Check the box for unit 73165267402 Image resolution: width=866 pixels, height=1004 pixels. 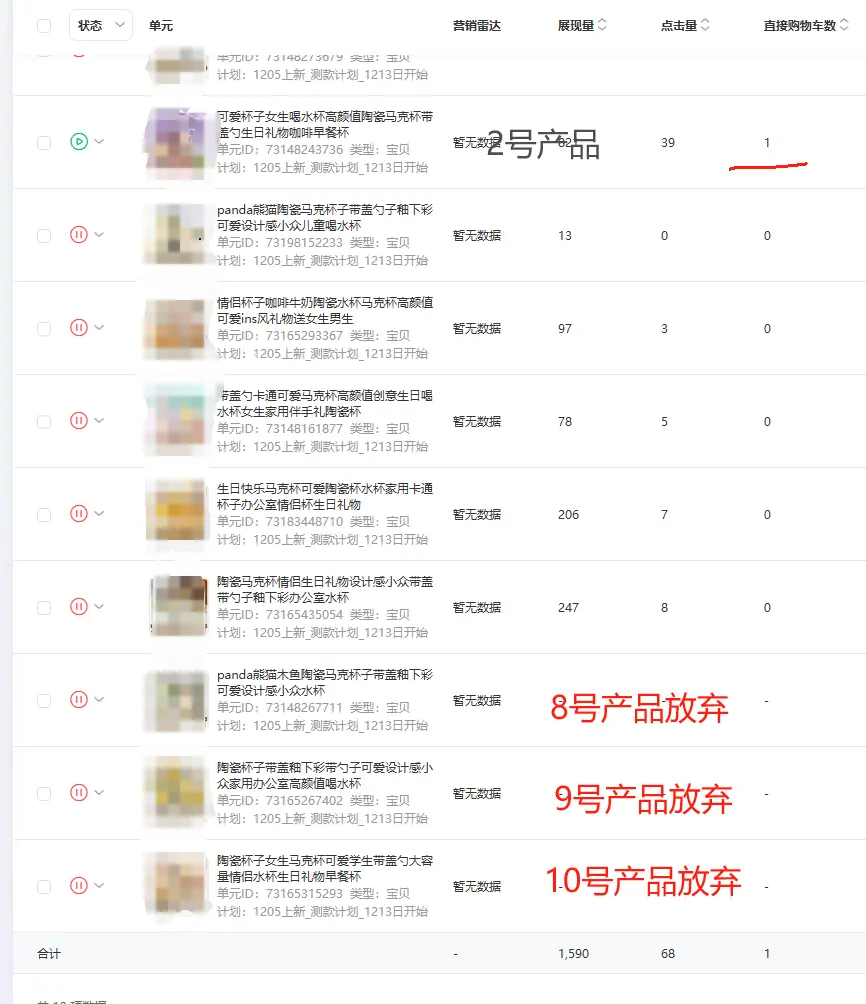(x=44, y=793)
